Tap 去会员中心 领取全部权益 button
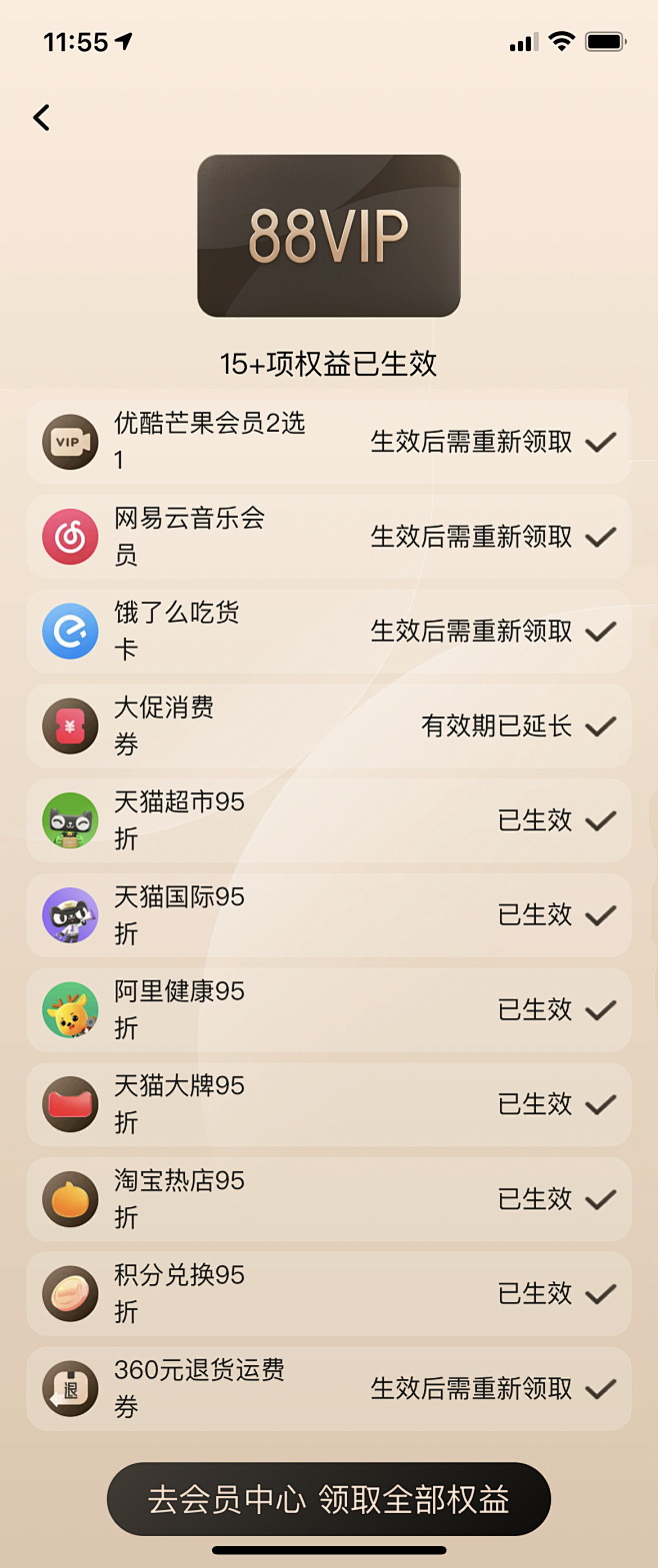The height and width of the screenshot is (1568, 658). click(328, 1498)
